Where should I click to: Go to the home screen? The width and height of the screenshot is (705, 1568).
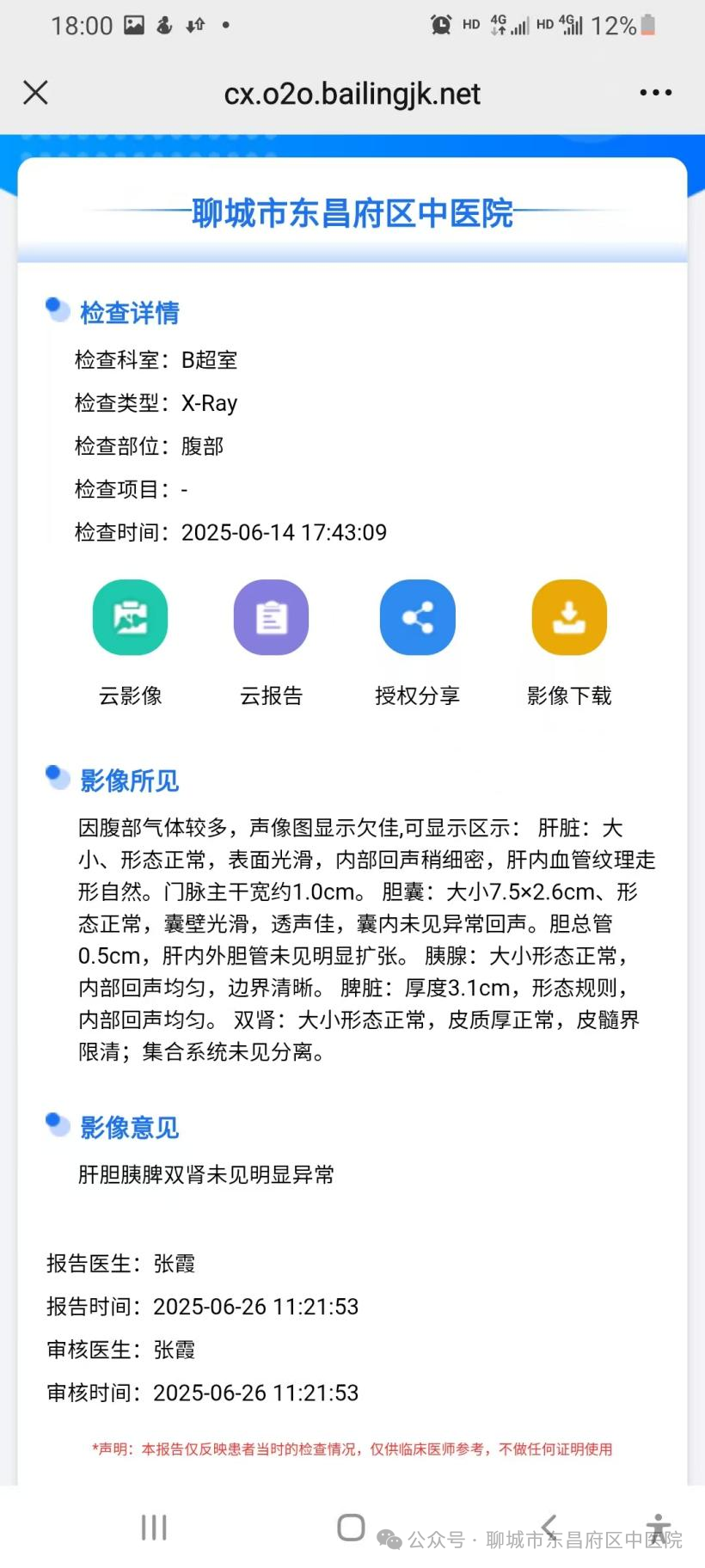pyautogui.click(x=351, y=1528)
